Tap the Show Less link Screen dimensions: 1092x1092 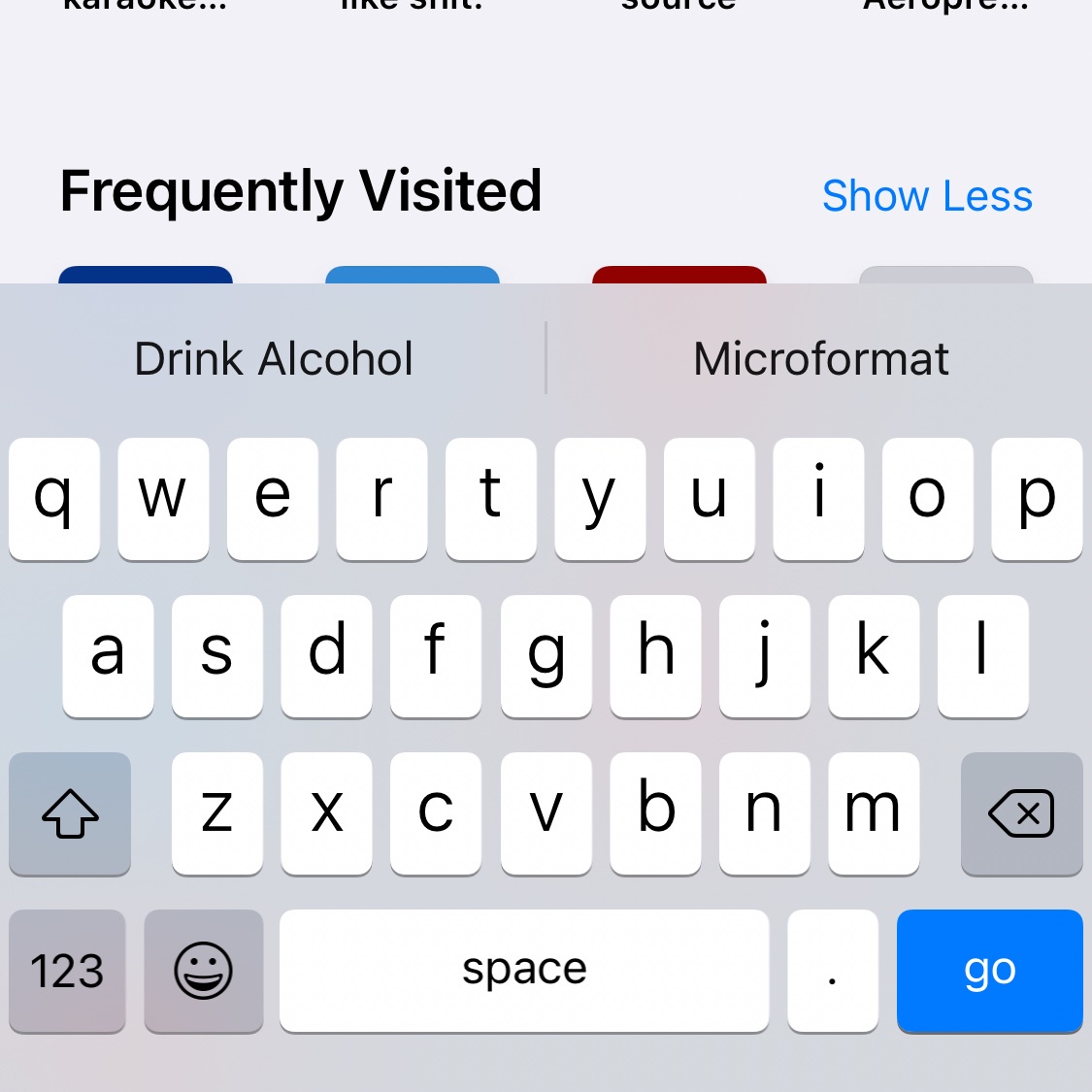tap(926, 196)
